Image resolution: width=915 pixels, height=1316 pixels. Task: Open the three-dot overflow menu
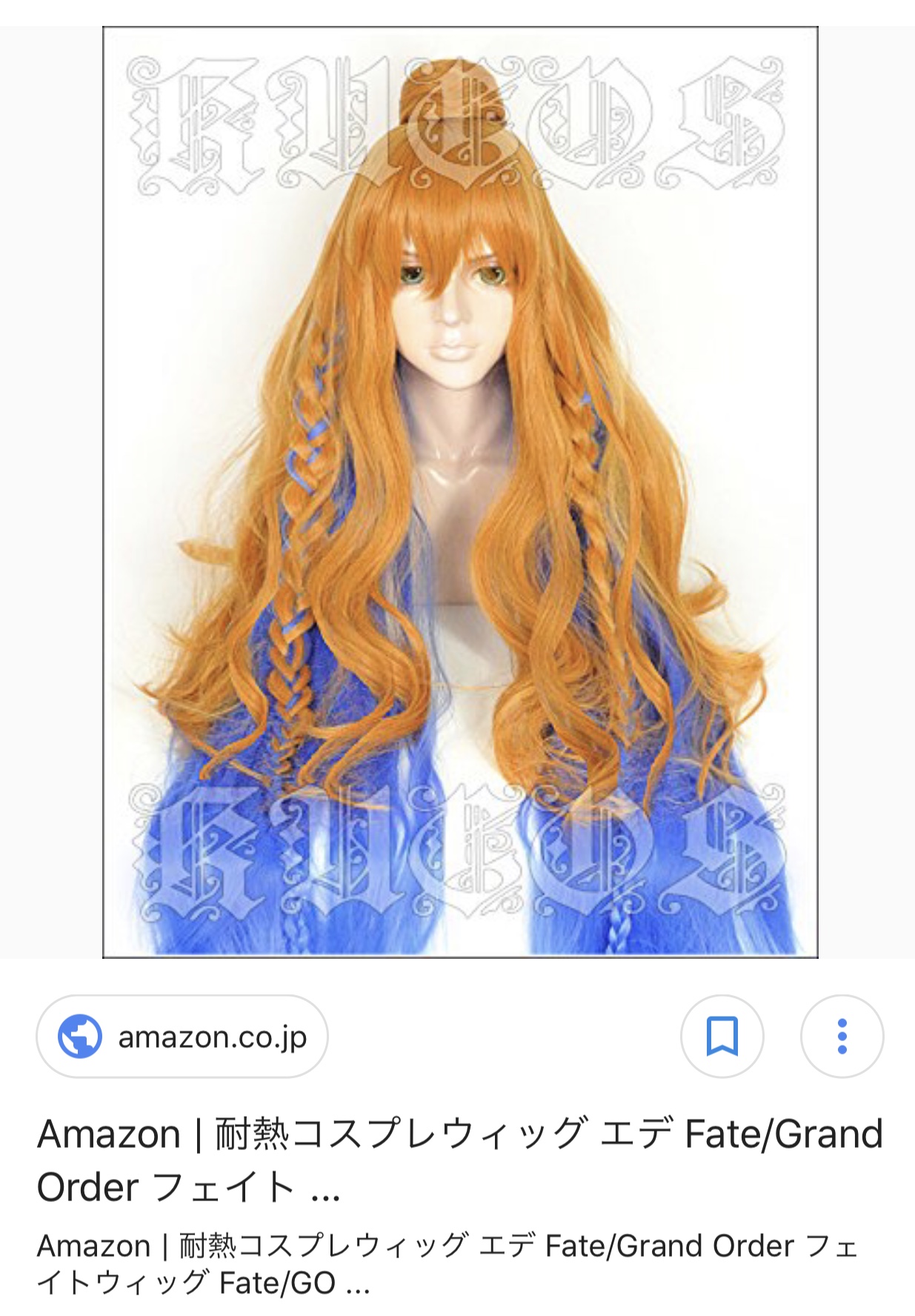pos(842,1036)
